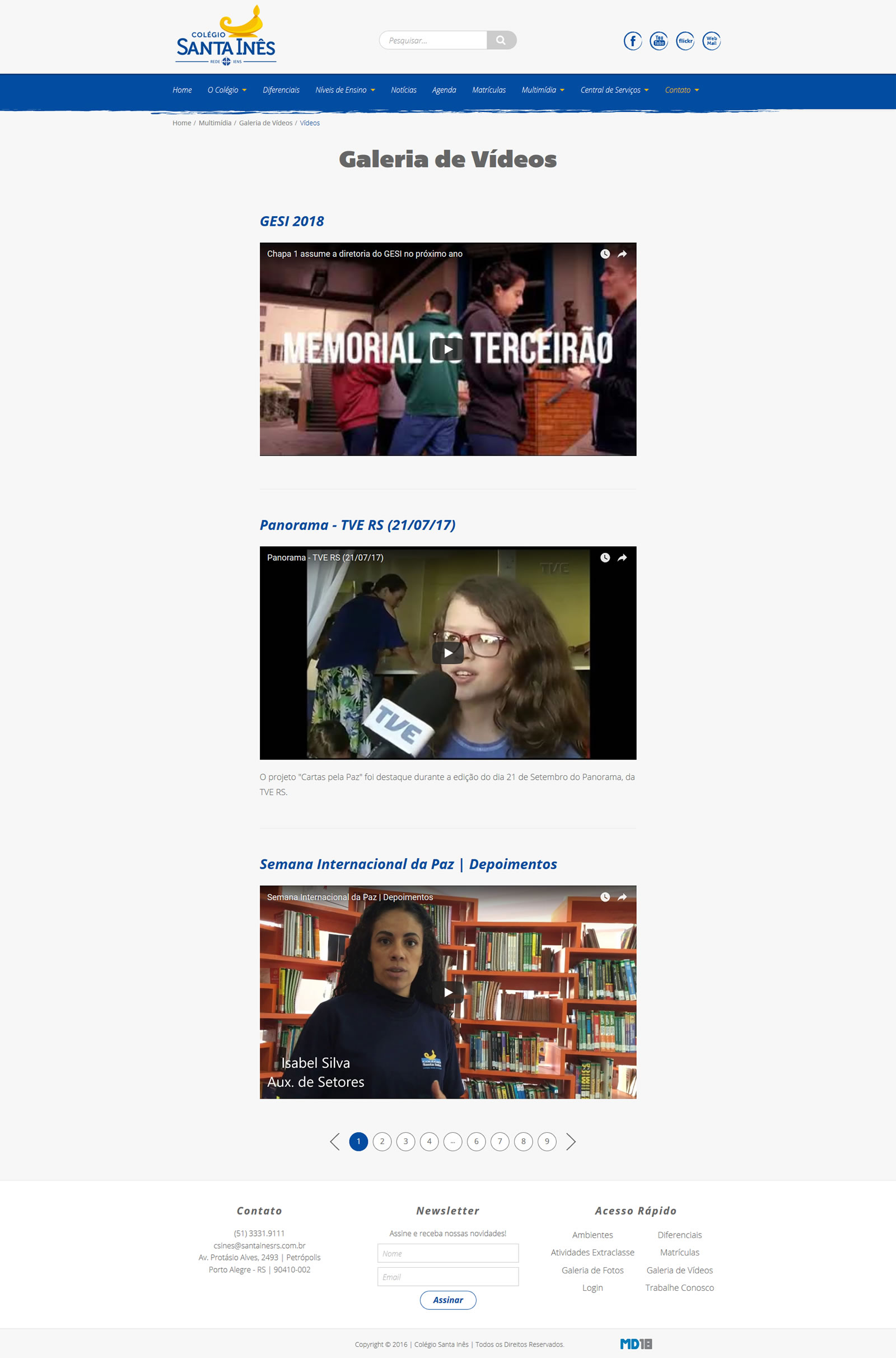Open the Web Mail icon

(x=711, y=41)
